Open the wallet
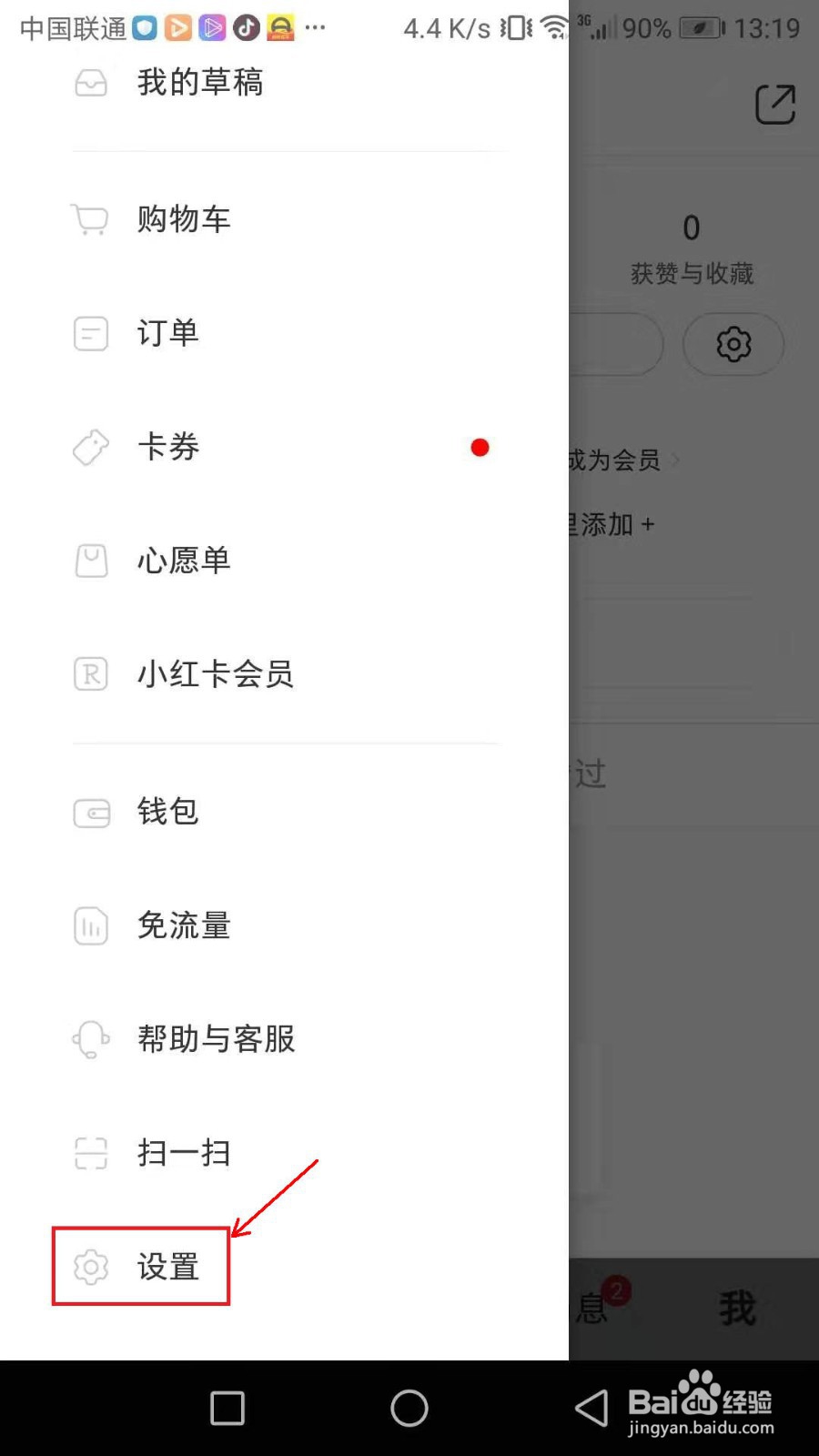The width and height of the screenshot is (819, 1456). 167,813
